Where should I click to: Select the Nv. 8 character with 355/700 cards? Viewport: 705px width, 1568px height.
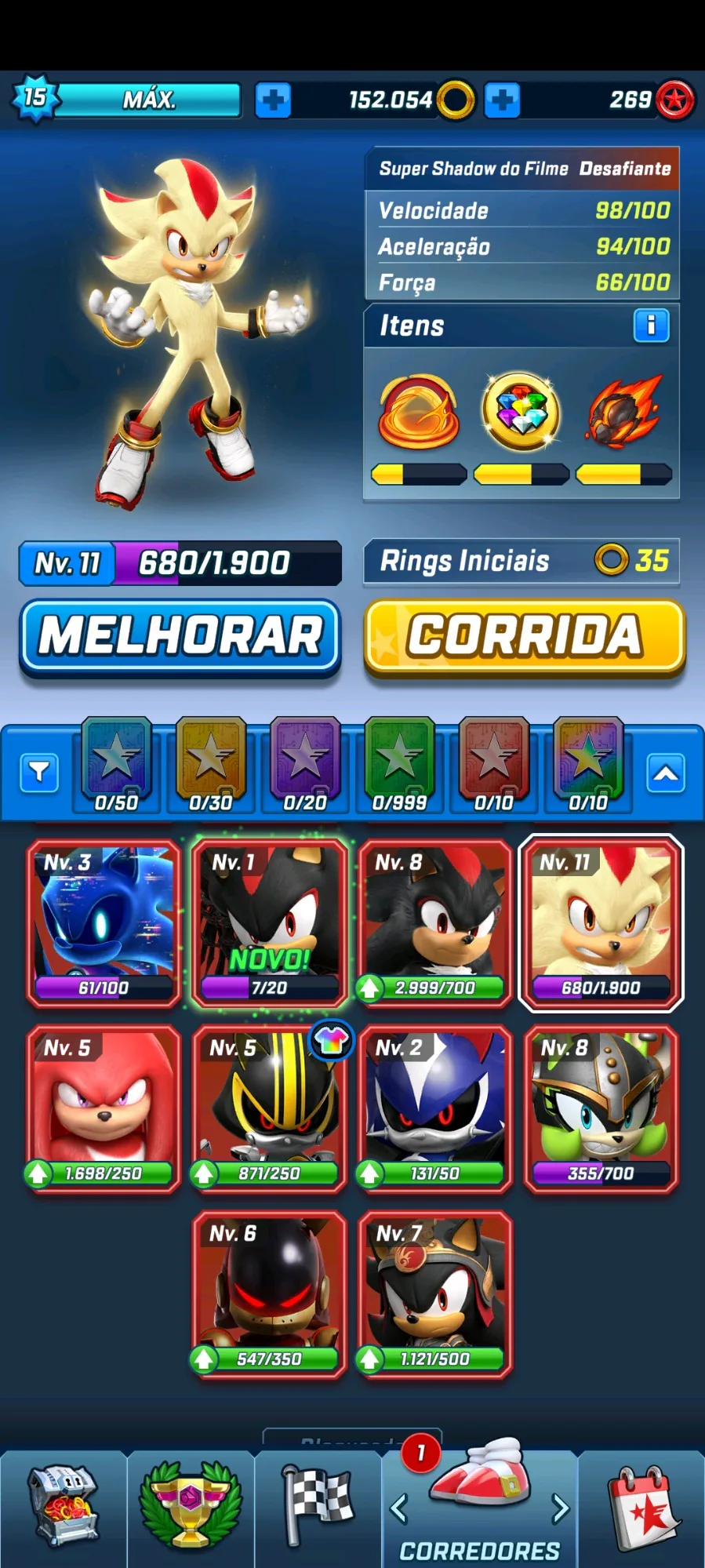pos(601,1108)
